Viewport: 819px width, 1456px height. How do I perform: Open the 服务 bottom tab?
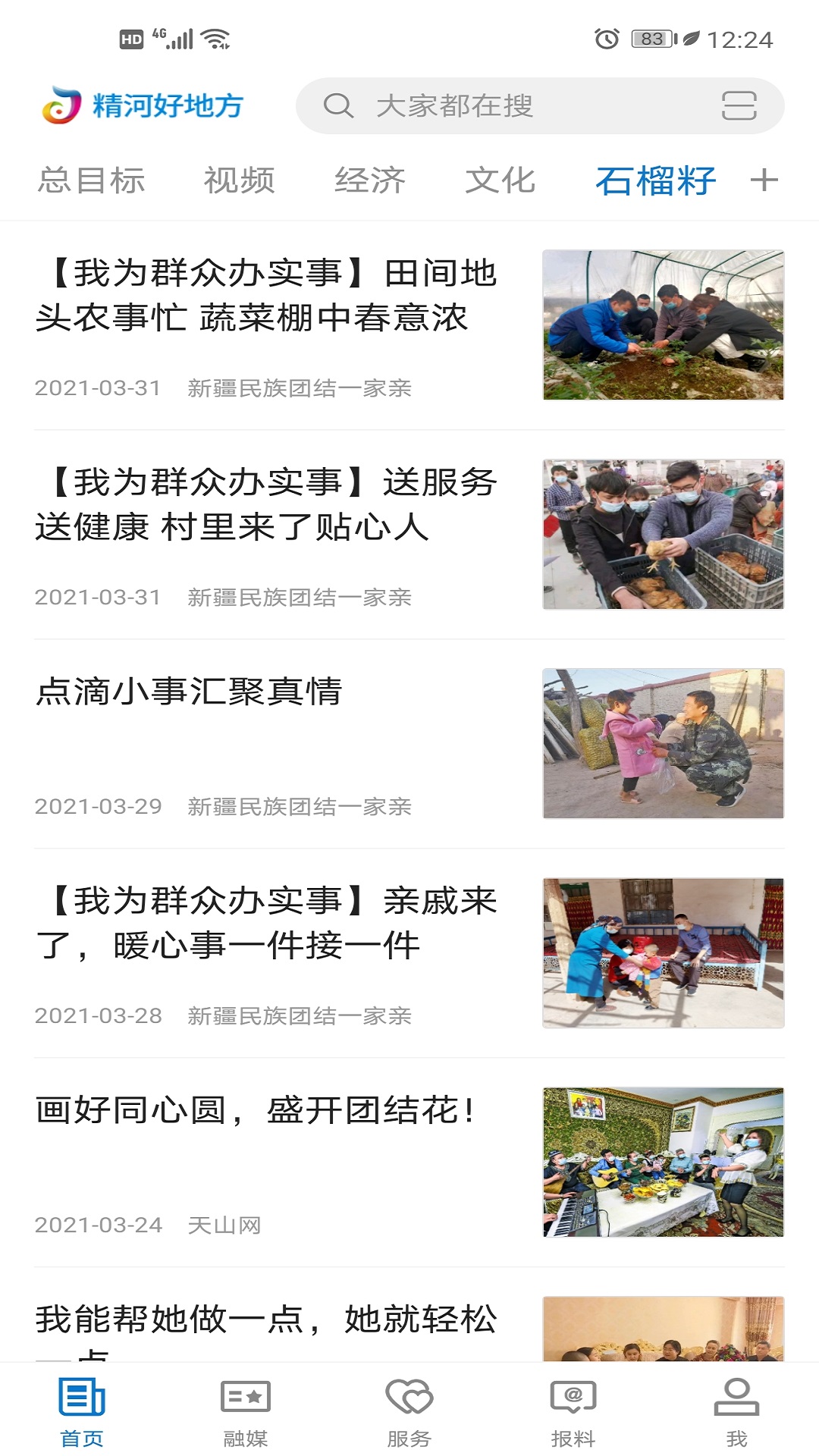(x=409, y=1412)
